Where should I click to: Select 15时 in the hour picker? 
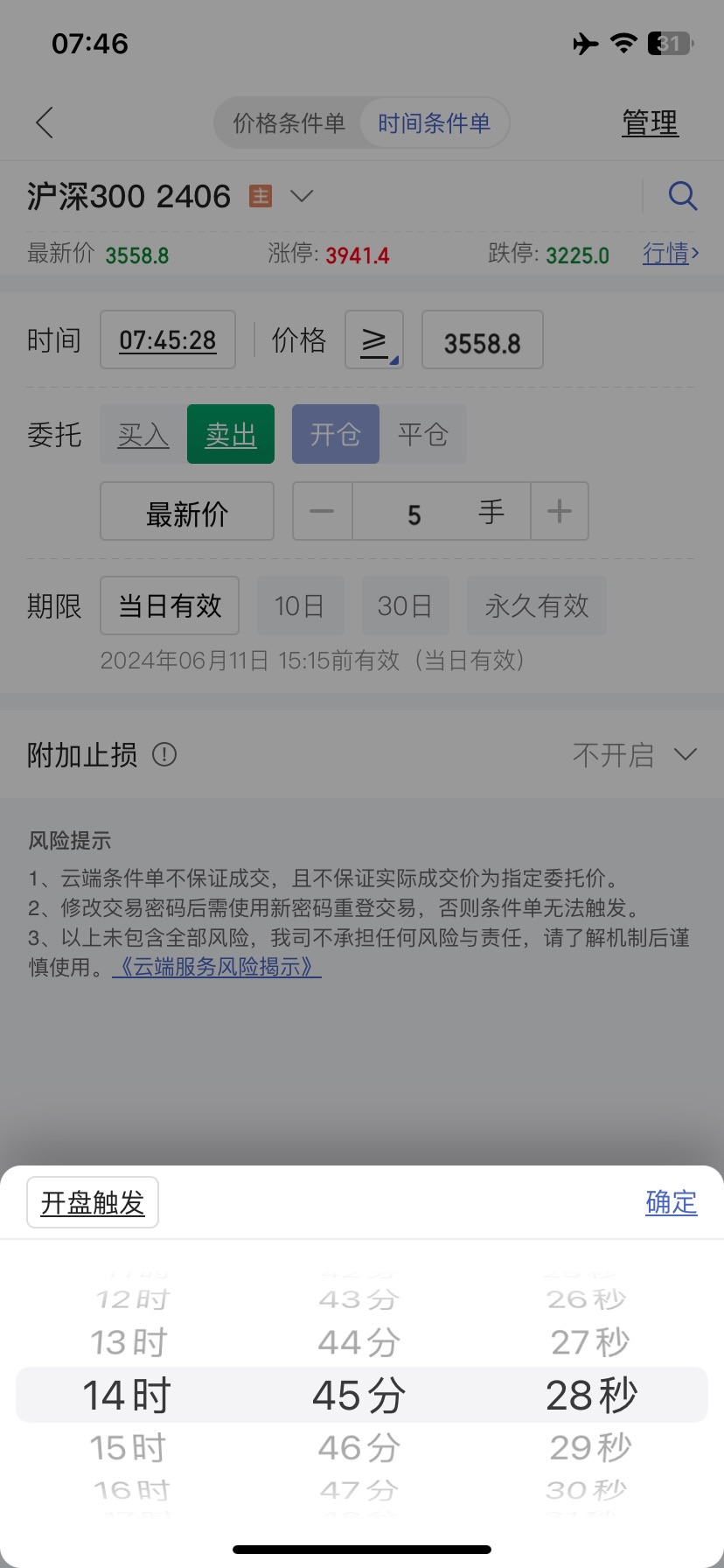pyautogui.click(x=129, y=1448)
